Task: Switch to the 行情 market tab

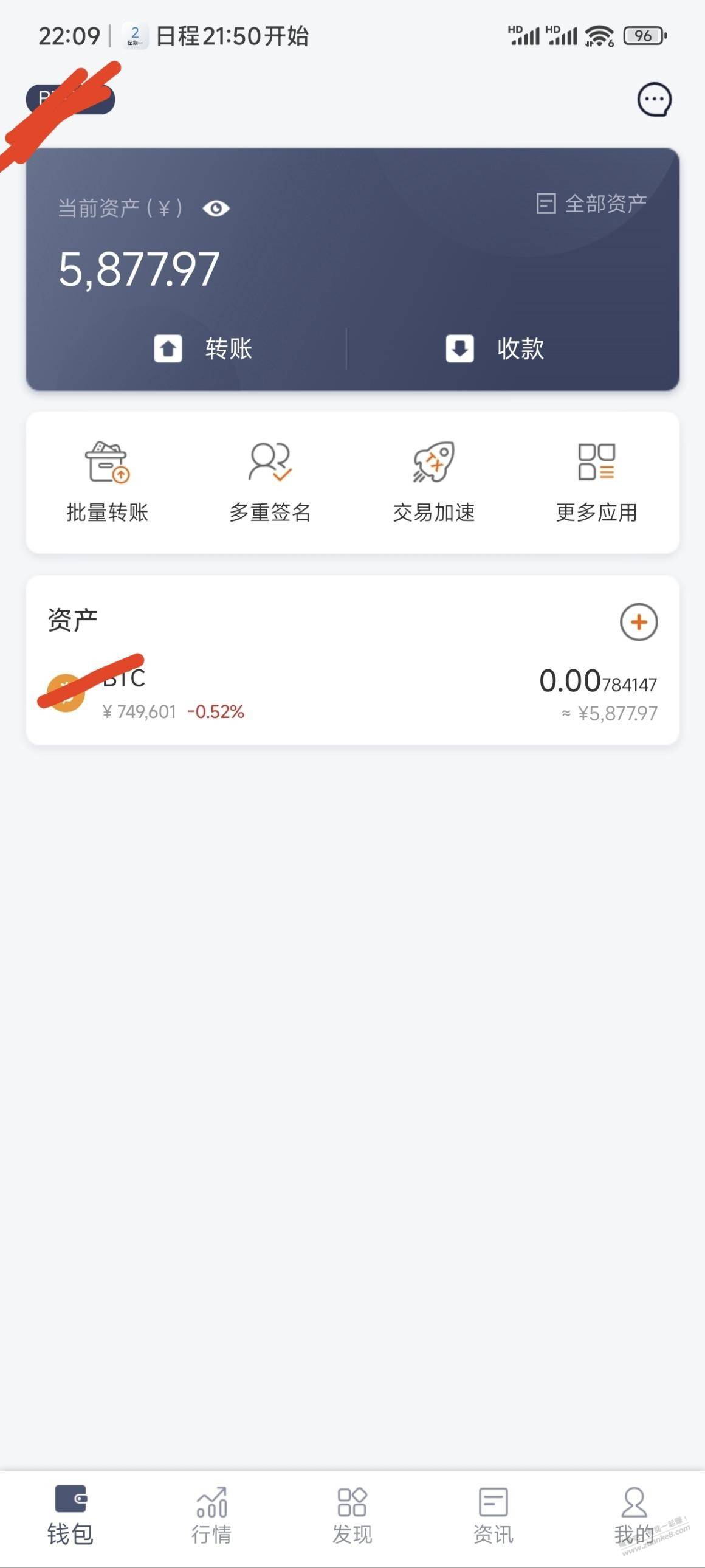Action: pyautogui.click(x=211, y=1516)
